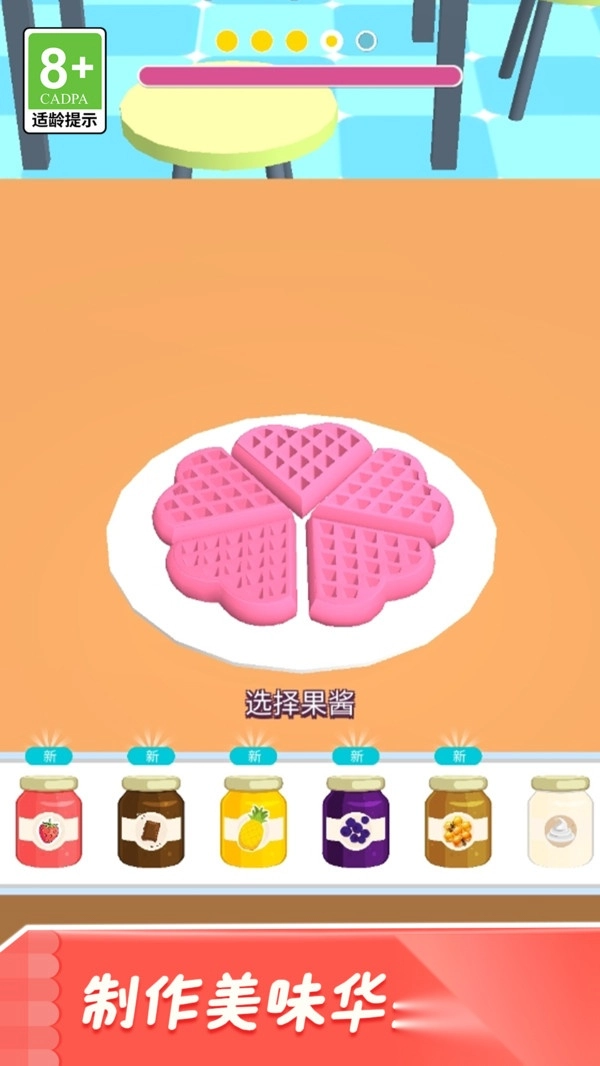Image resolution: width=600 pixels, height=1066 pixels.
Task: Pick the pineapple jam jar
Action: click(253, 822)
